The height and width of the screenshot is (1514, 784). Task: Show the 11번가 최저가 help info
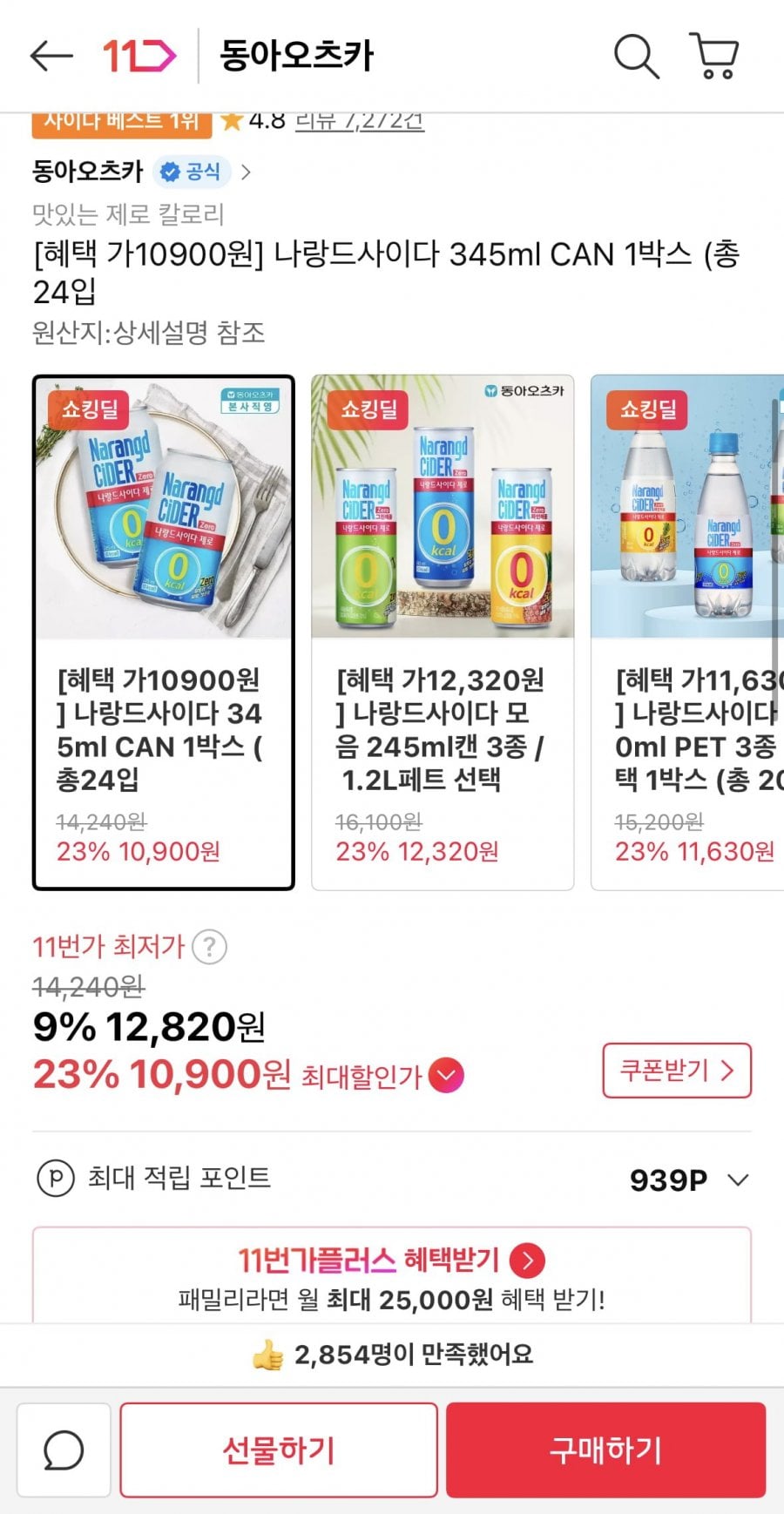(209, 947)
